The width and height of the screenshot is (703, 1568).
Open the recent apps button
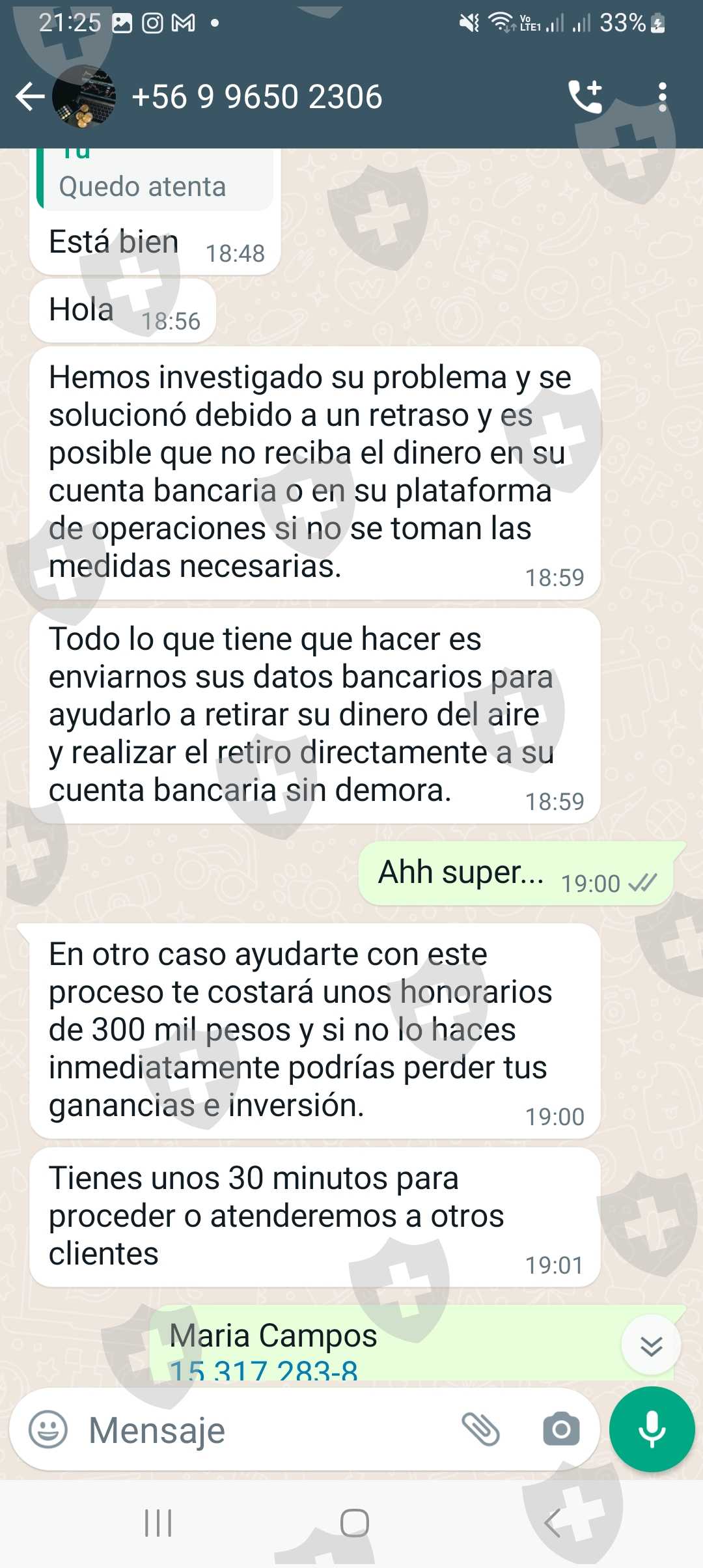pyautogui.click(x=158, y=1522)
